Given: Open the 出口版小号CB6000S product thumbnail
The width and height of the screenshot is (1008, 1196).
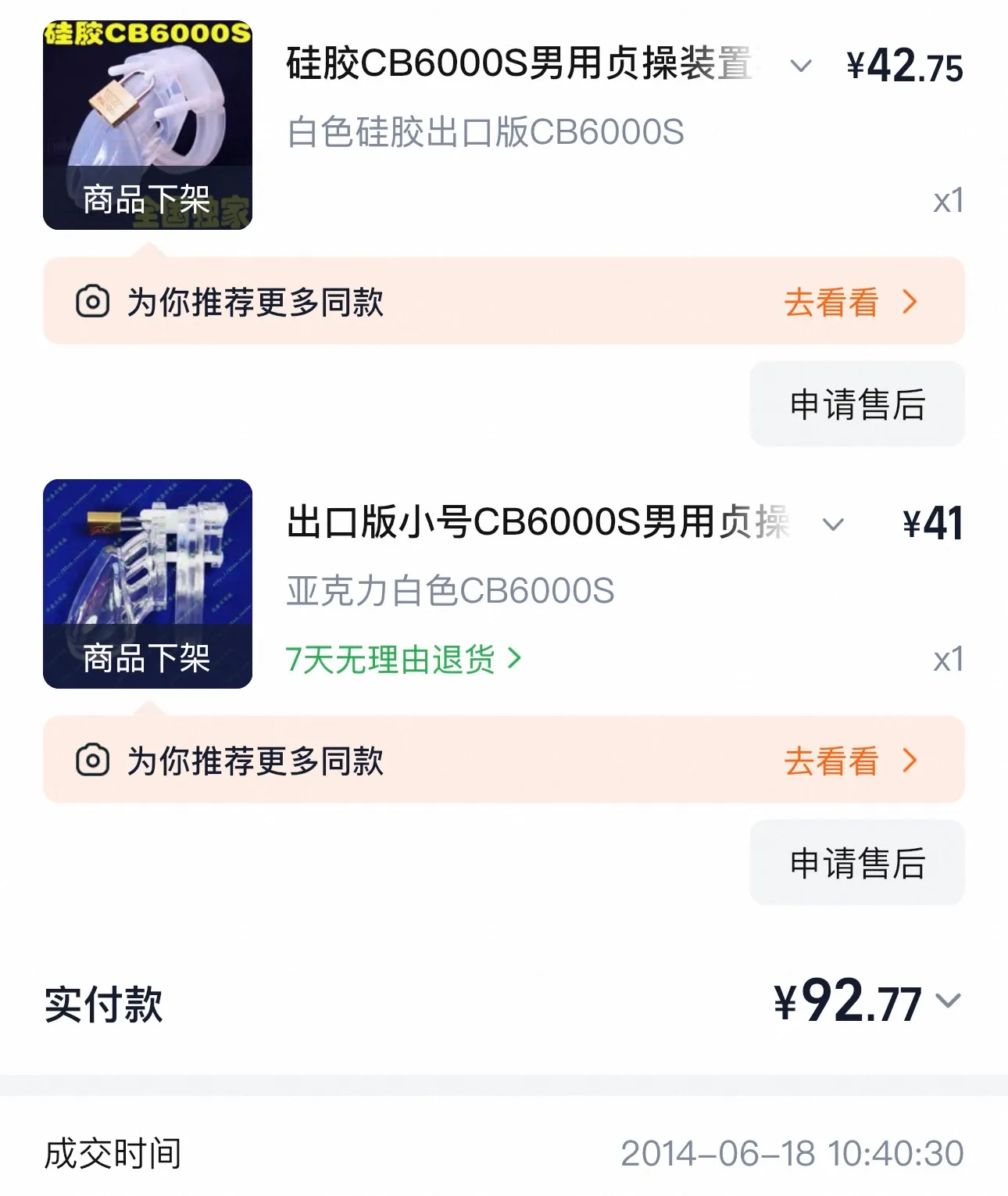Looking at the screenshot, I should click(147, 583).
